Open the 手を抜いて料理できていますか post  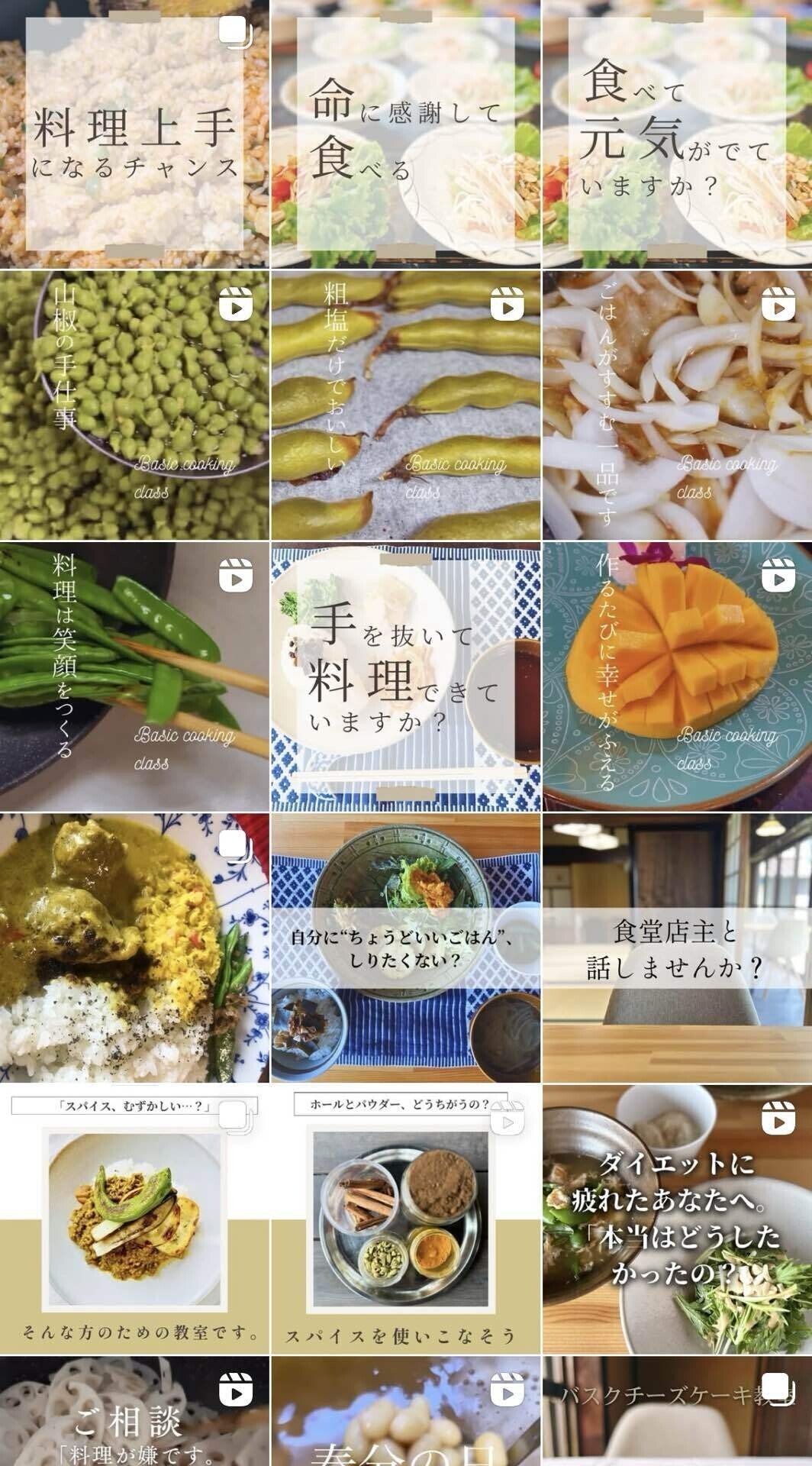405,676
